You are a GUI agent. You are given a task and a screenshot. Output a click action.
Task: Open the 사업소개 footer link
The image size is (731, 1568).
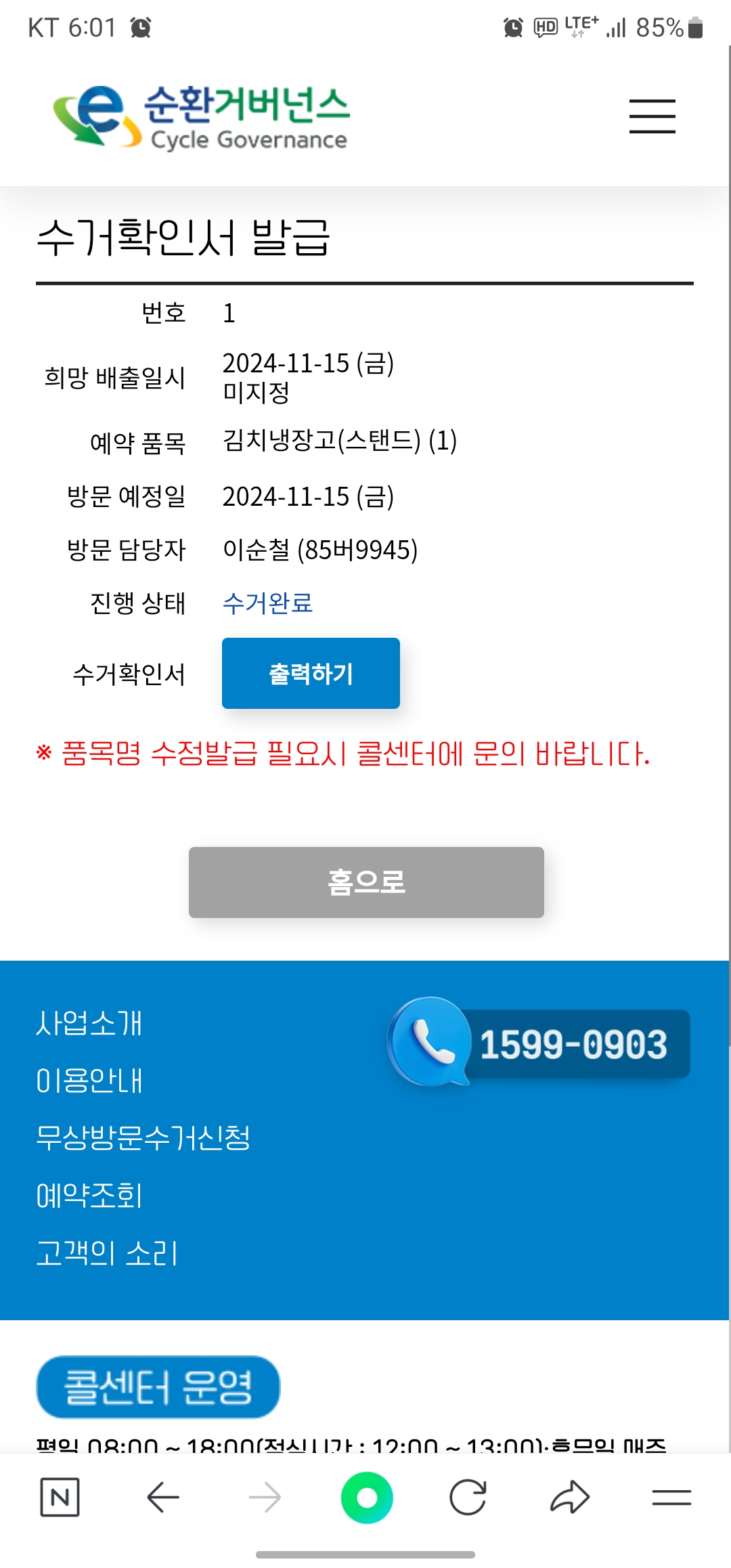89,1023
